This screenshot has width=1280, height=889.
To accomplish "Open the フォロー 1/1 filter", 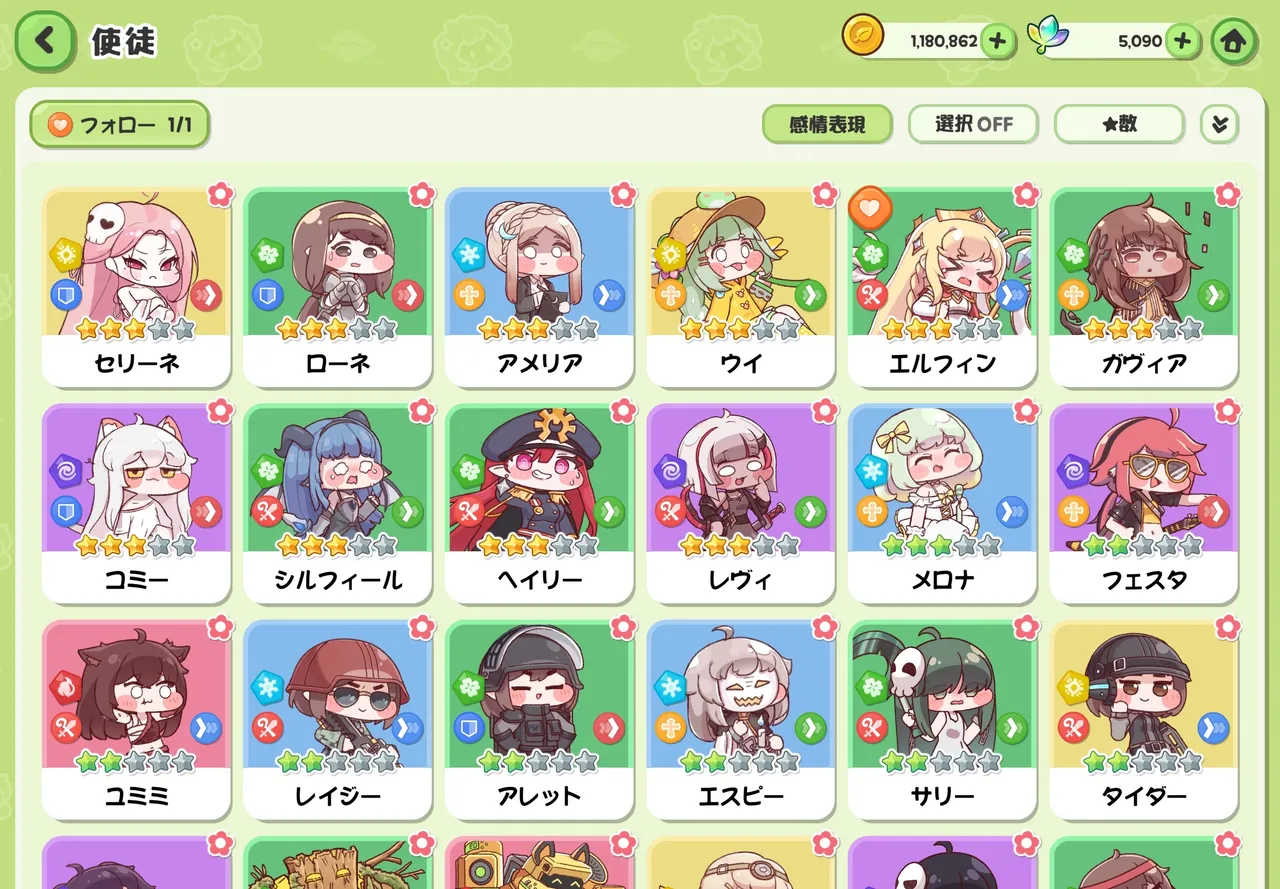I will 120,125.
